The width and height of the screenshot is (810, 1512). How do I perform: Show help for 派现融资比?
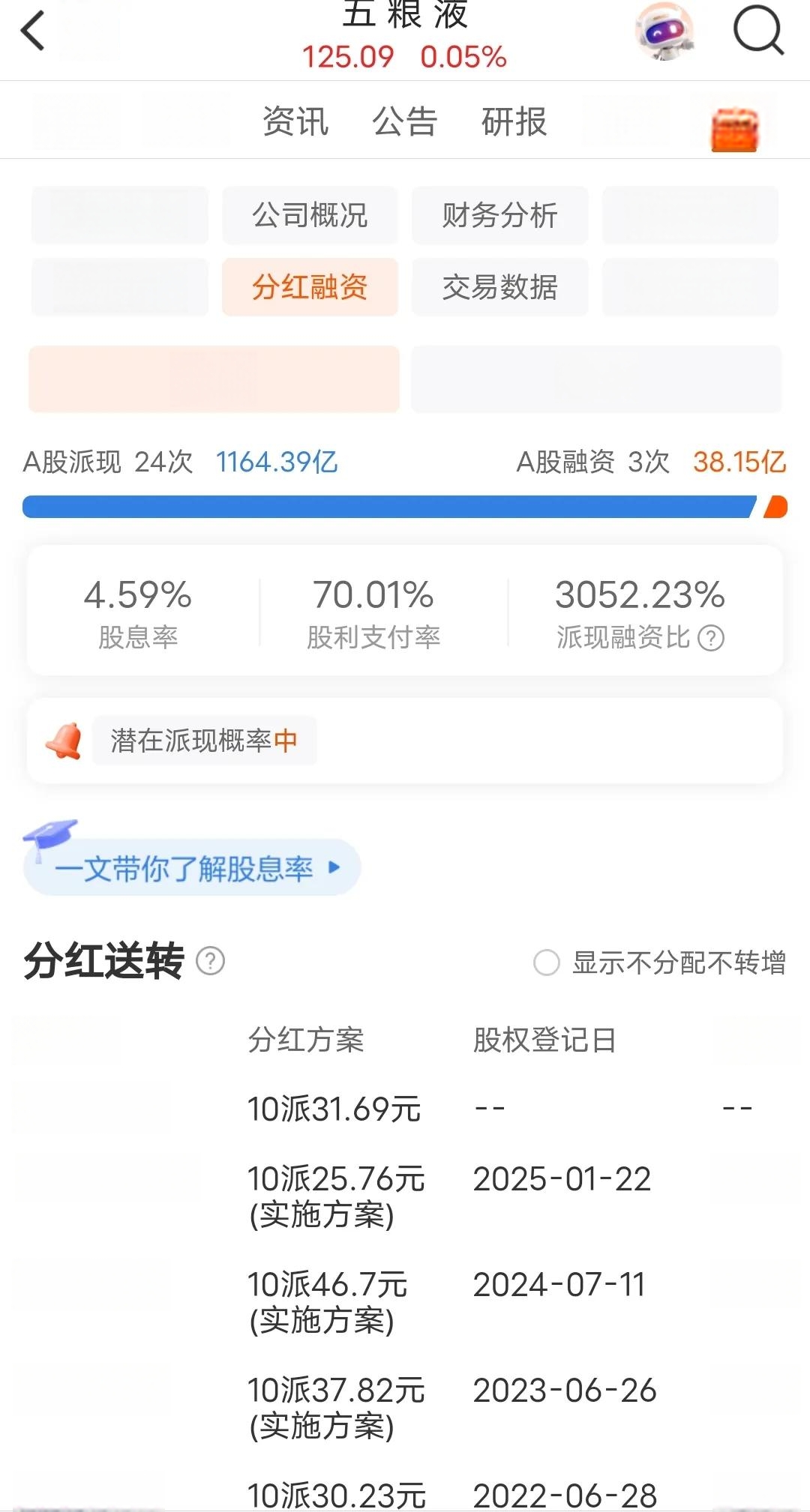pos(711,638)
